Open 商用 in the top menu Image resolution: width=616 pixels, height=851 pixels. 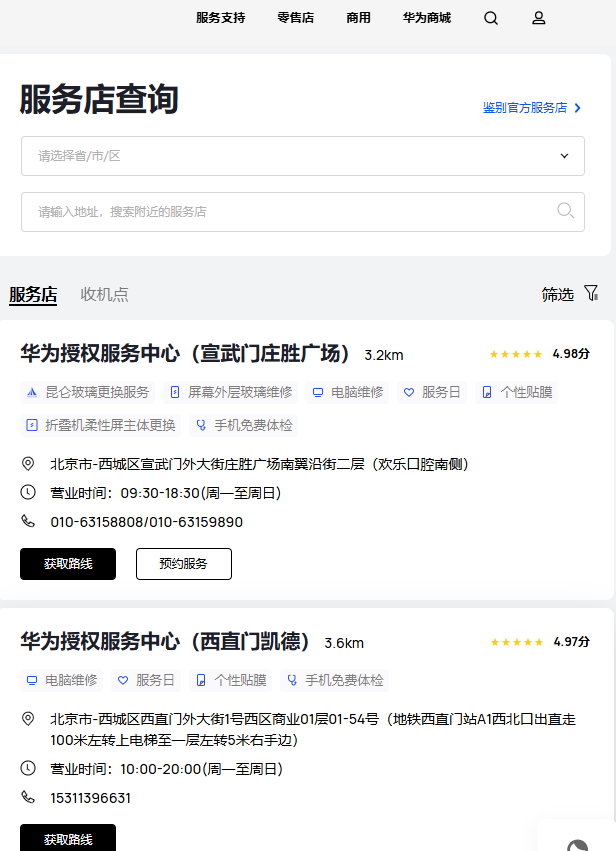tap(358, 18)
